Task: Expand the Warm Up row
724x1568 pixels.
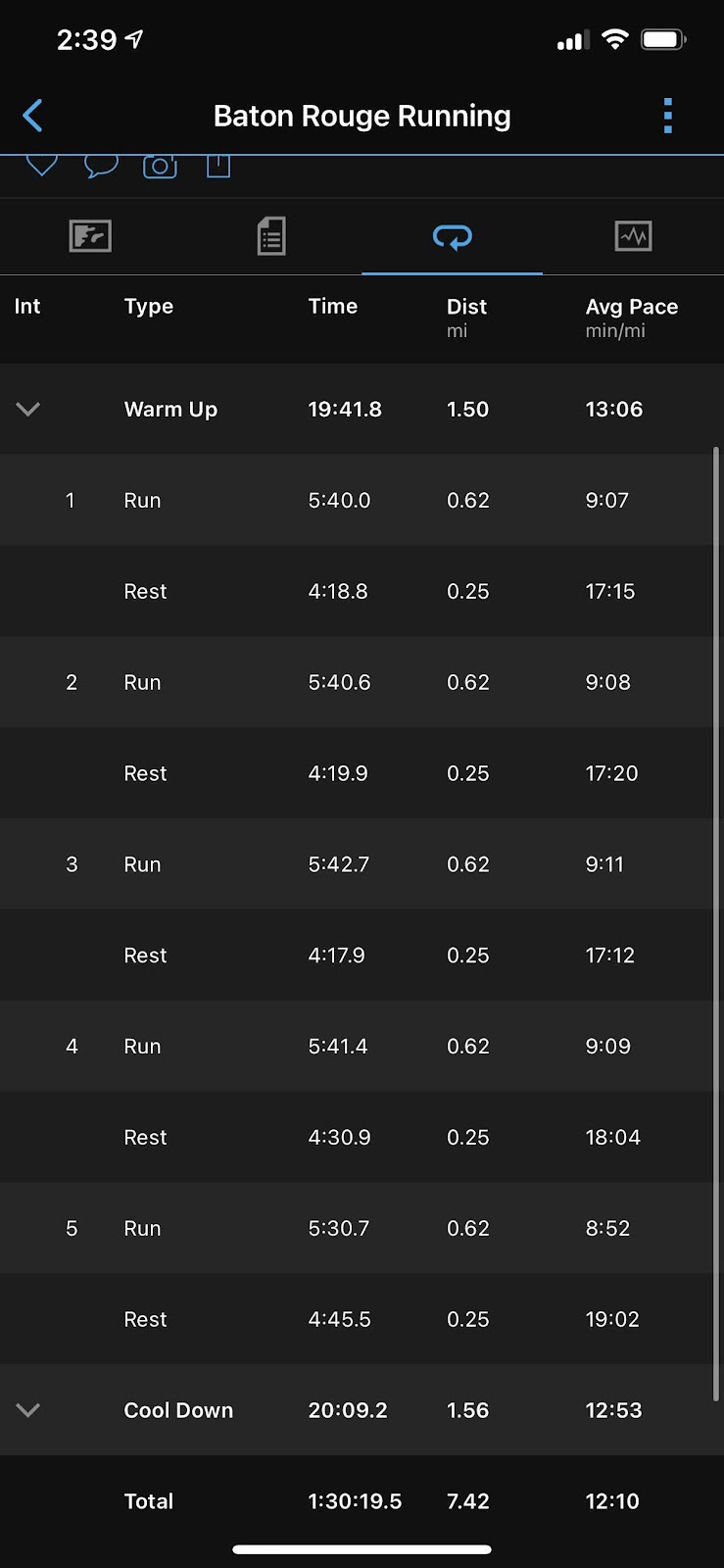Action: 28,410
